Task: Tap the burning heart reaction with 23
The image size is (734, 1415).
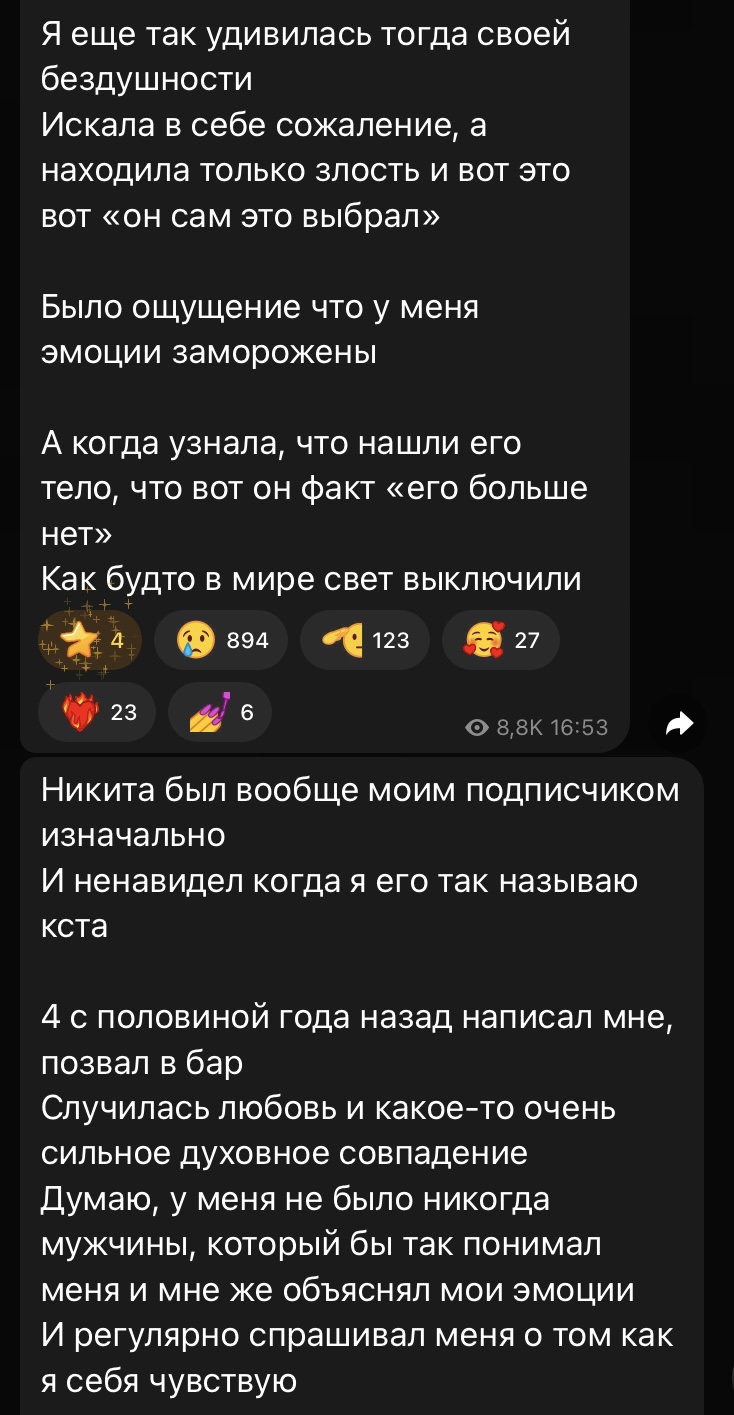Action: tap(98, 712)
